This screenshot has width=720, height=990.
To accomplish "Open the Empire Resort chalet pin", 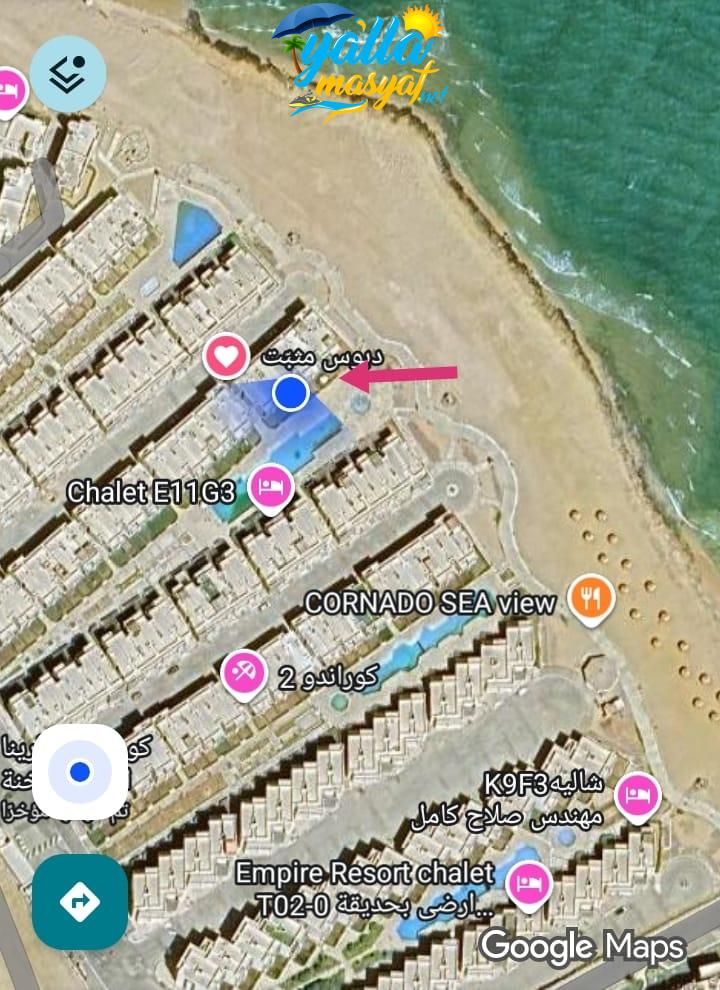I will [527, 884].
